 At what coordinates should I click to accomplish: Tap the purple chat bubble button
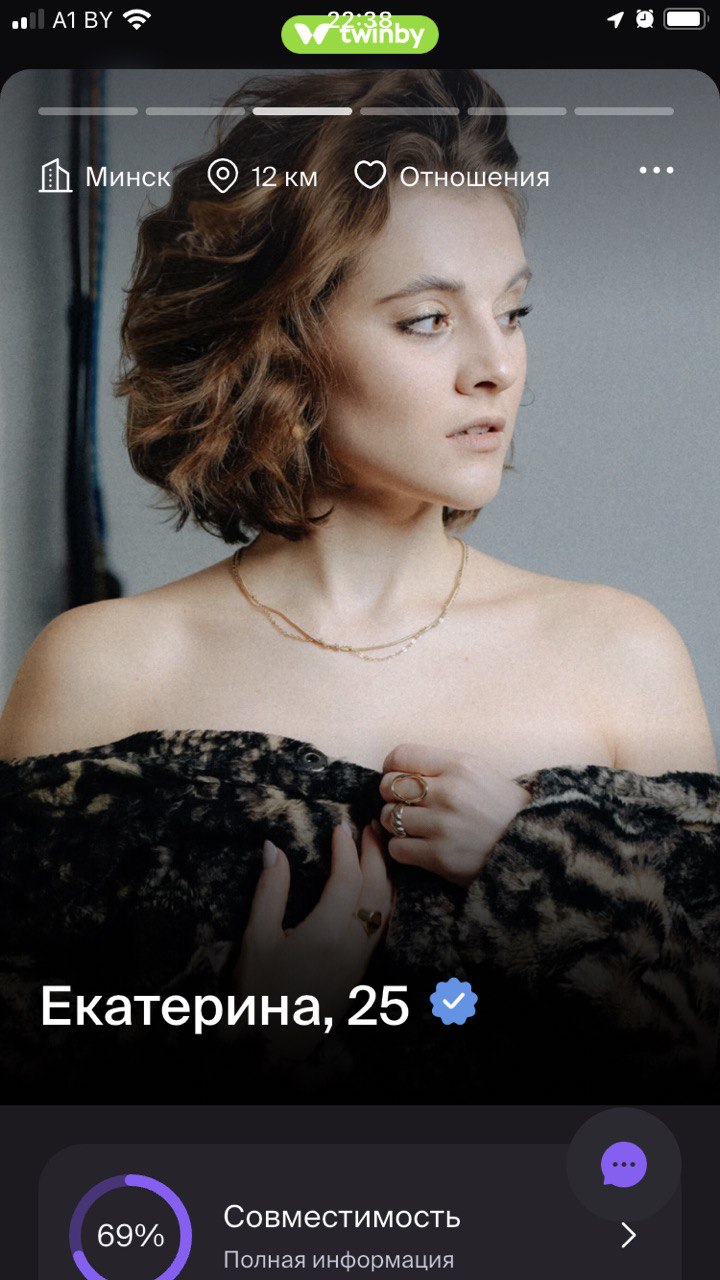[624, 1164]
